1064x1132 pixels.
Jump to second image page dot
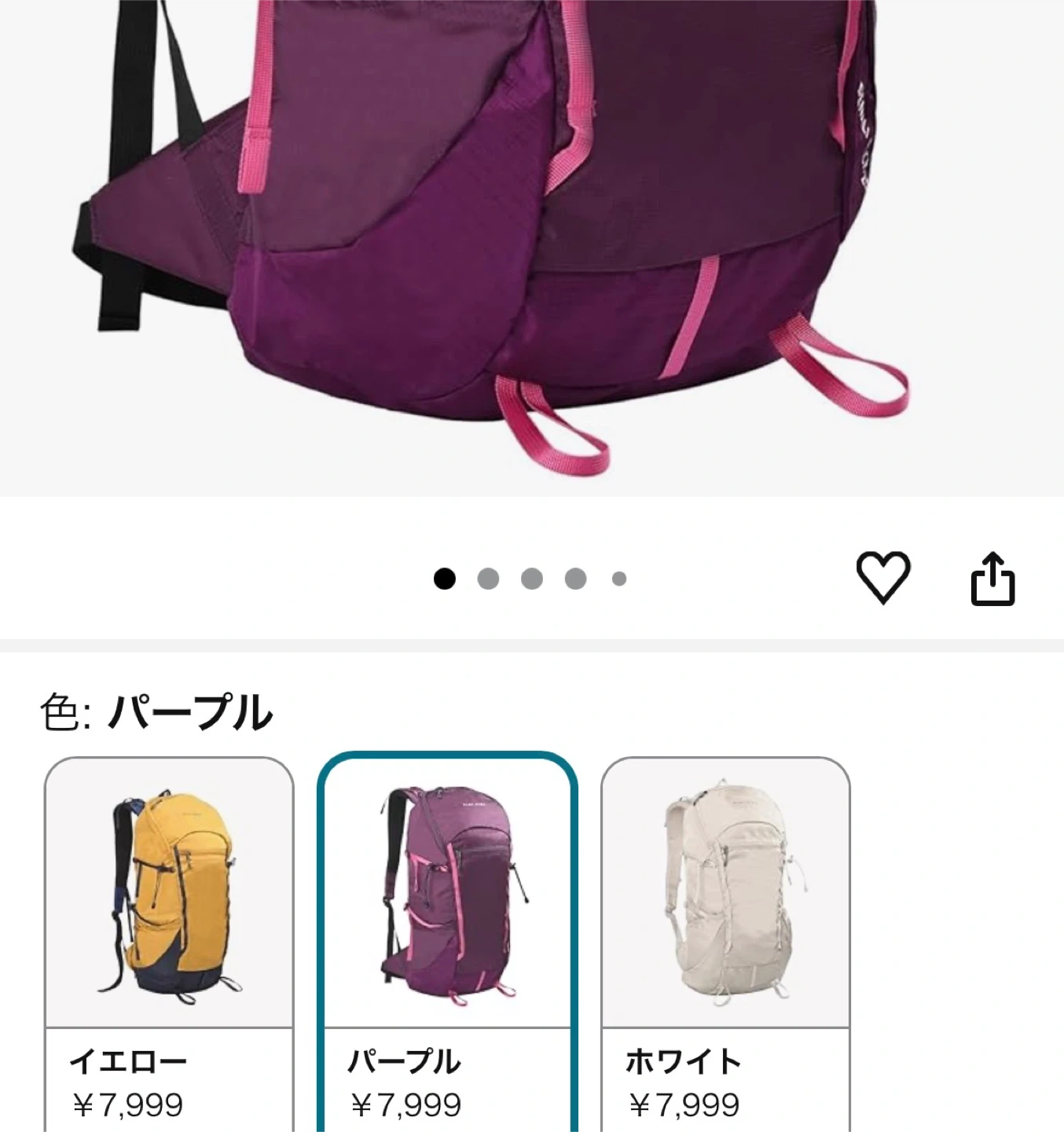tap(488, 579)
